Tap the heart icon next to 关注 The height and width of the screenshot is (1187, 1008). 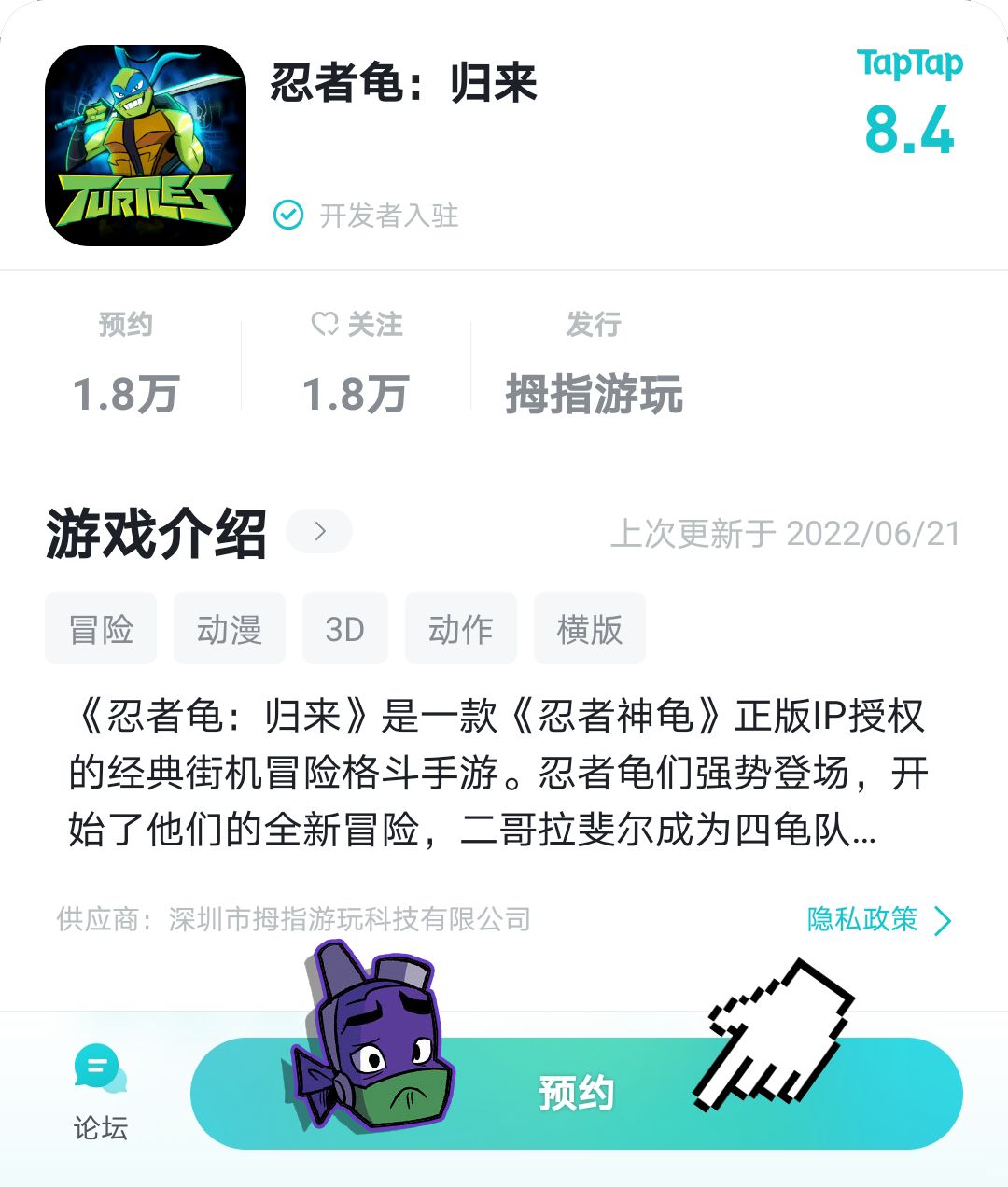(323, 325)
